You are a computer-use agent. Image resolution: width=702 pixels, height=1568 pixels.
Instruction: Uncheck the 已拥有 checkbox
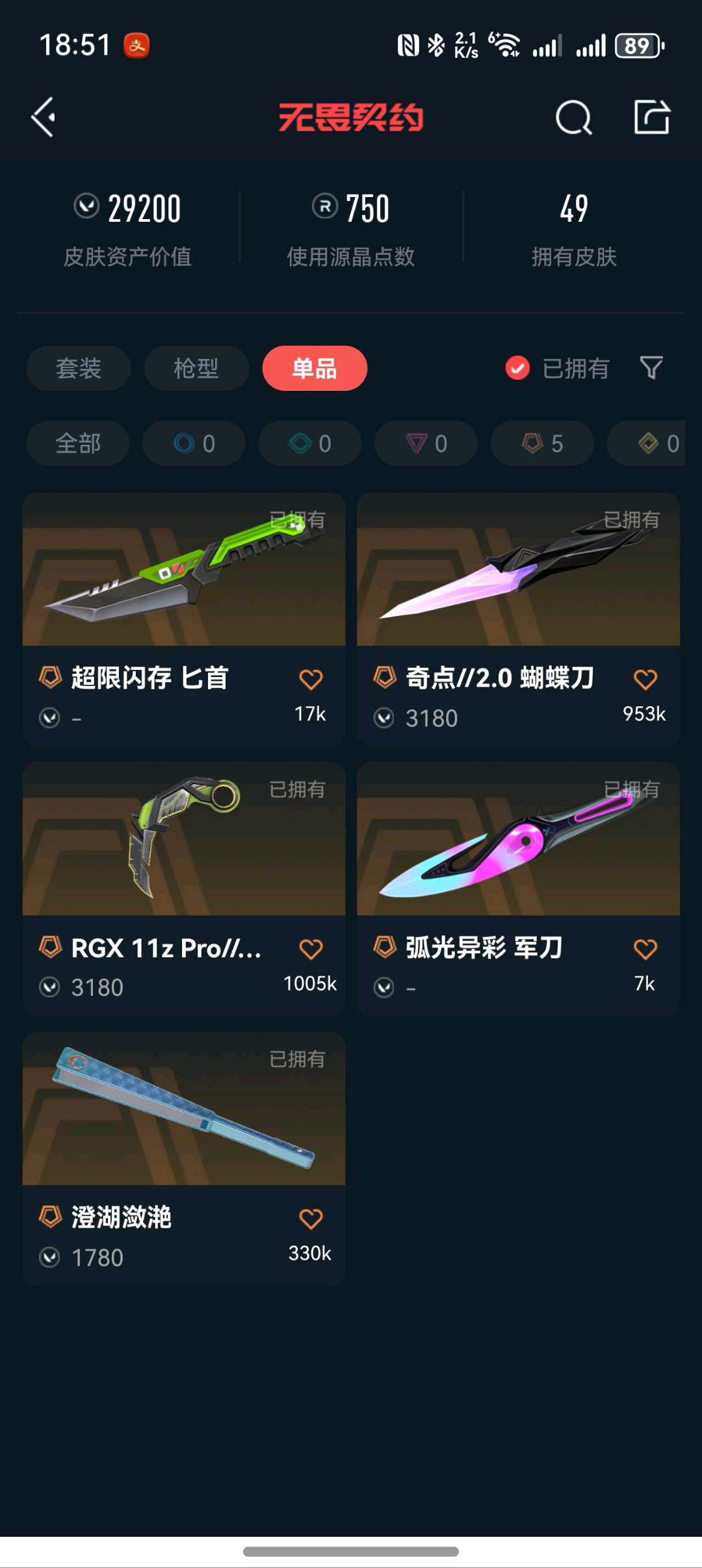pos(517,368)
